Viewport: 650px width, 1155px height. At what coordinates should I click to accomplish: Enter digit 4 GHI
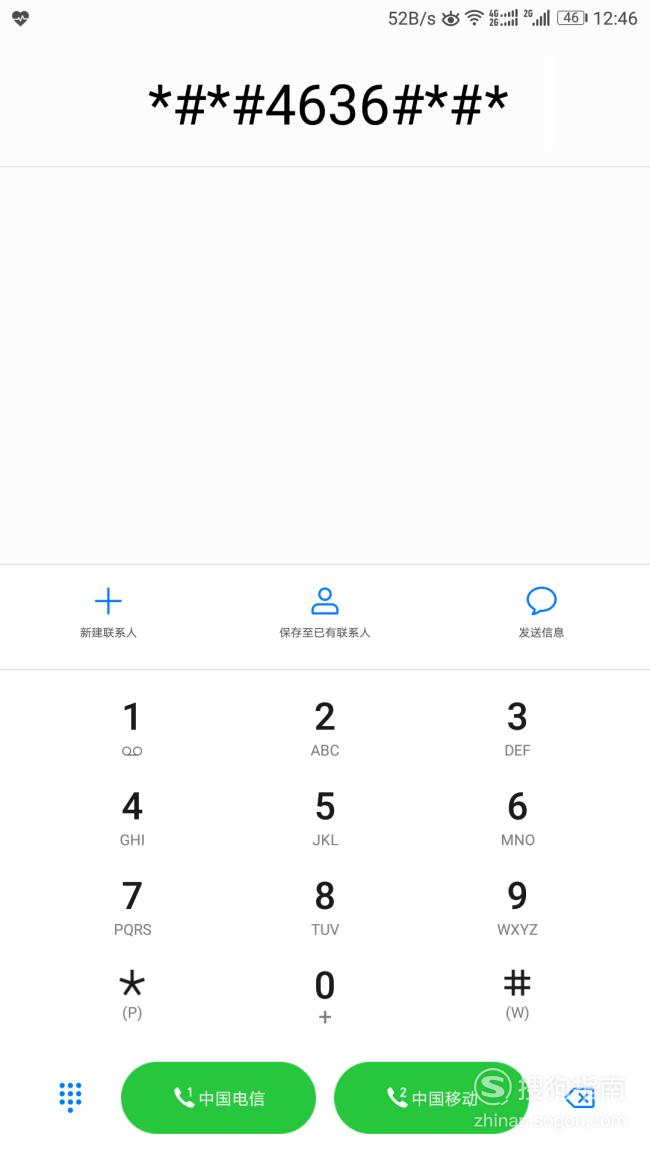[x=132, y=818]
